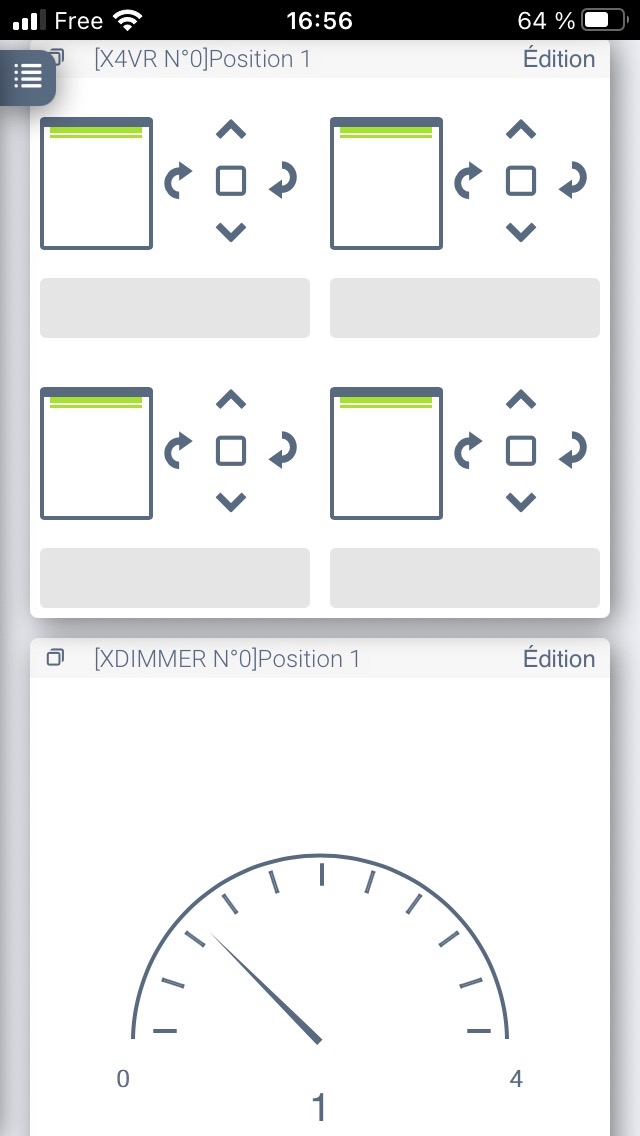The width and height of the screenshot is (640, 1136).
Task: Tap Édition on the X4VR card
Action: point(559,59)
